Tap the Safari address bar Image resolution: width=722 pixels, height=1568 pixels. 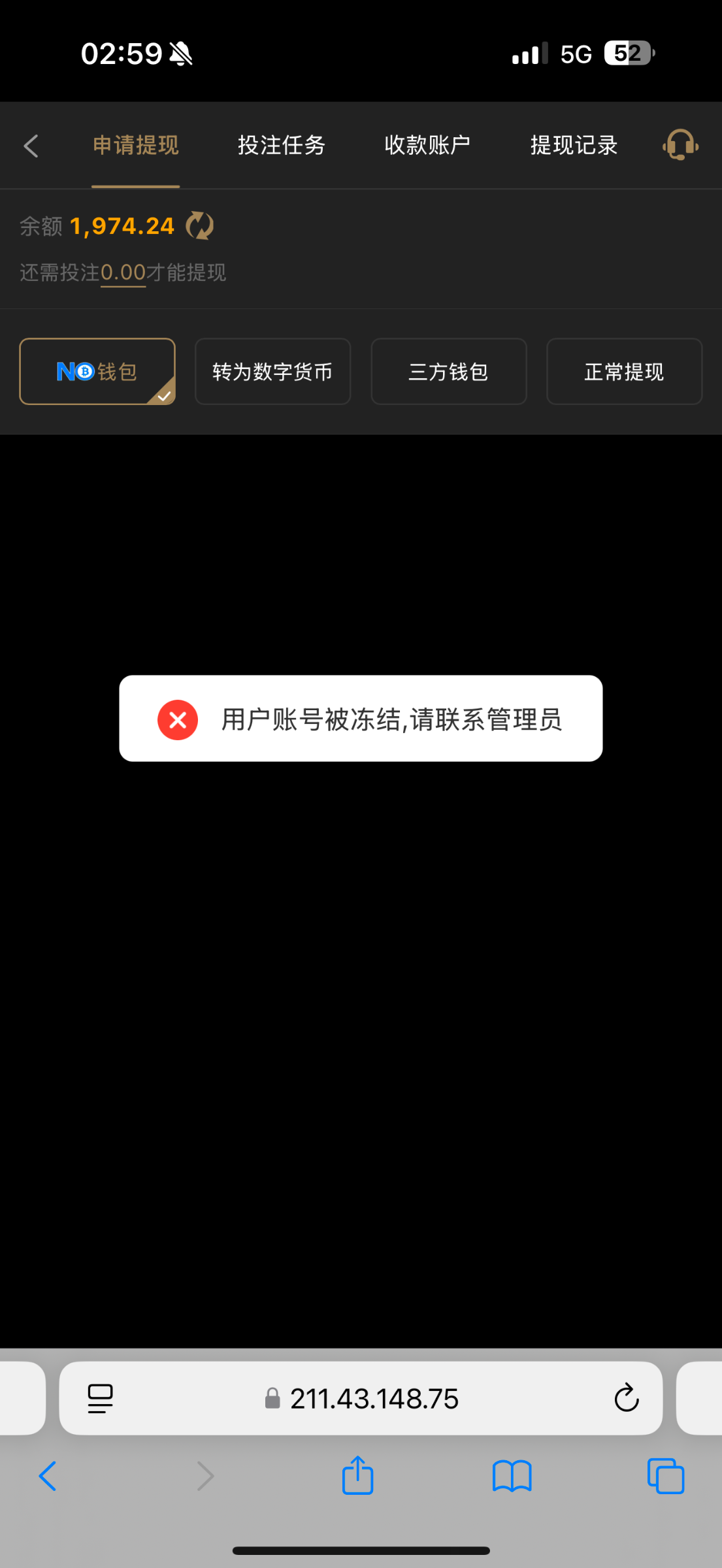361,1398
